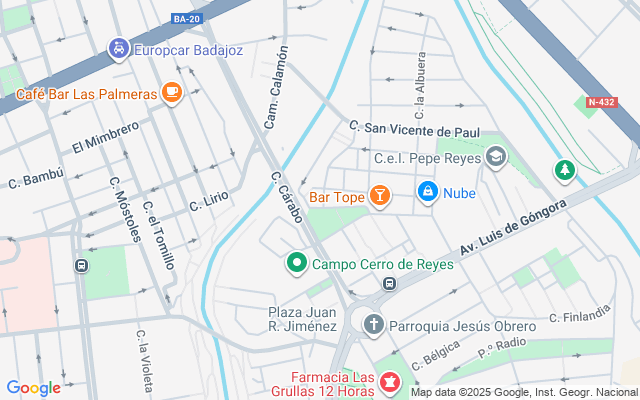Image resolution: width=640 pixels, height=400 pixels.
Task: Select the green park tree marker
Action: point(566,171)
